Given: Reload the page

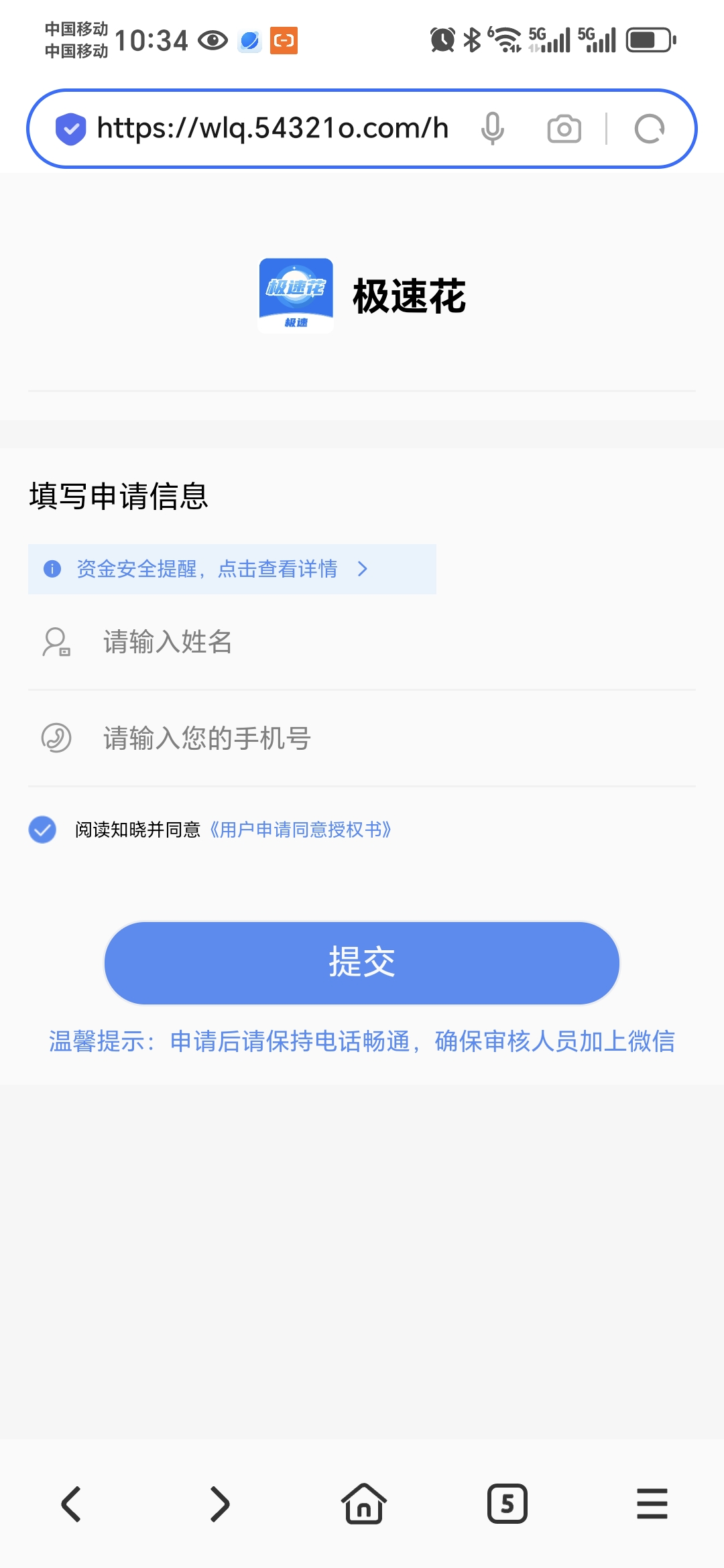Looking at the screenshot, I should (x=650, y=129).
